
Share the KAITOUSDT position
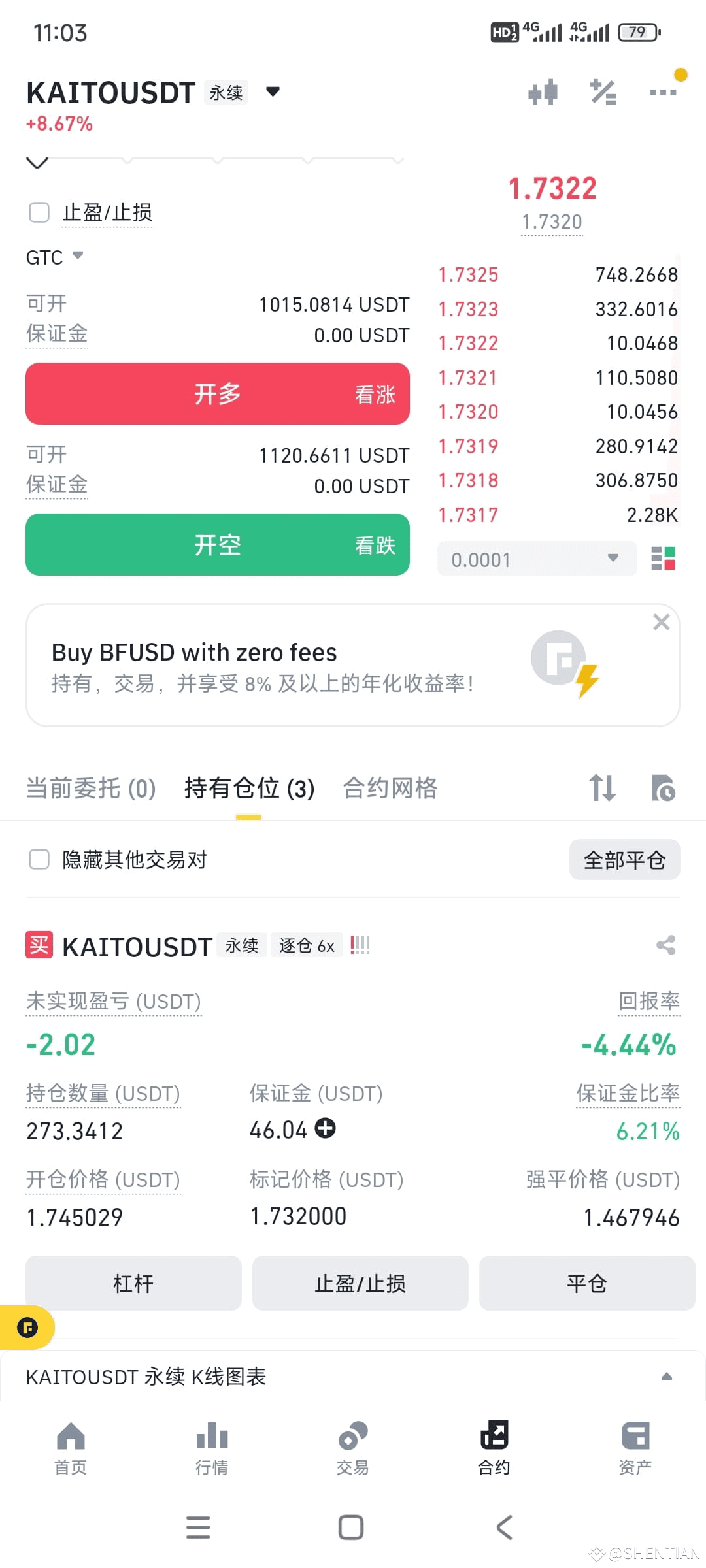665,945
